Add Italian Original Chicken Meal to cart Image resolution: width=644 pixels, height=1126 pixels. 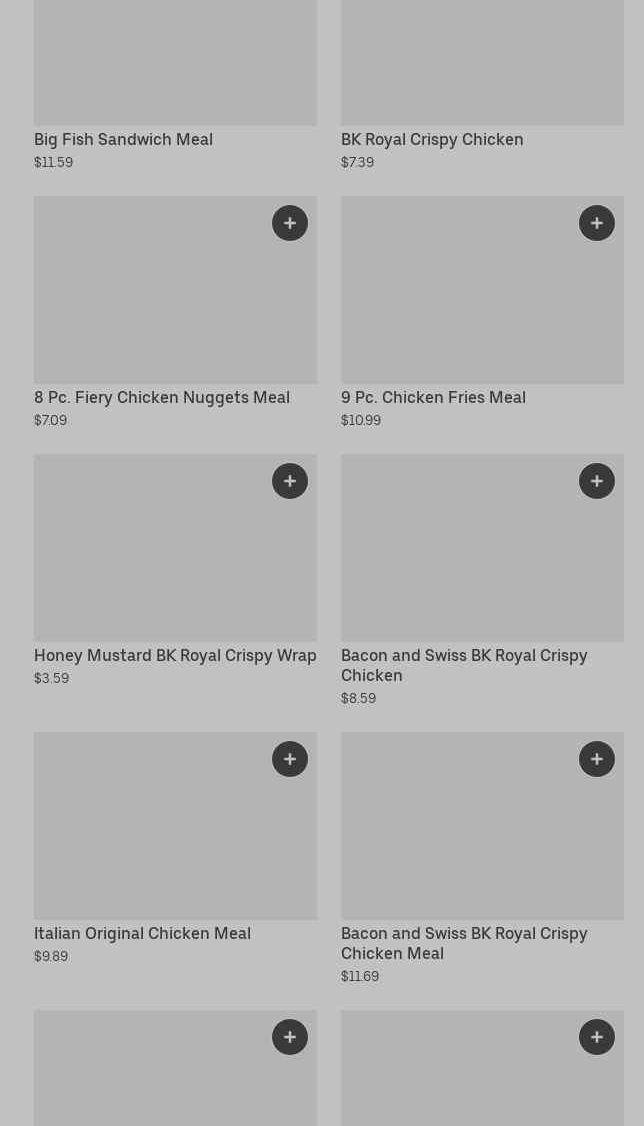coord(289,759)
